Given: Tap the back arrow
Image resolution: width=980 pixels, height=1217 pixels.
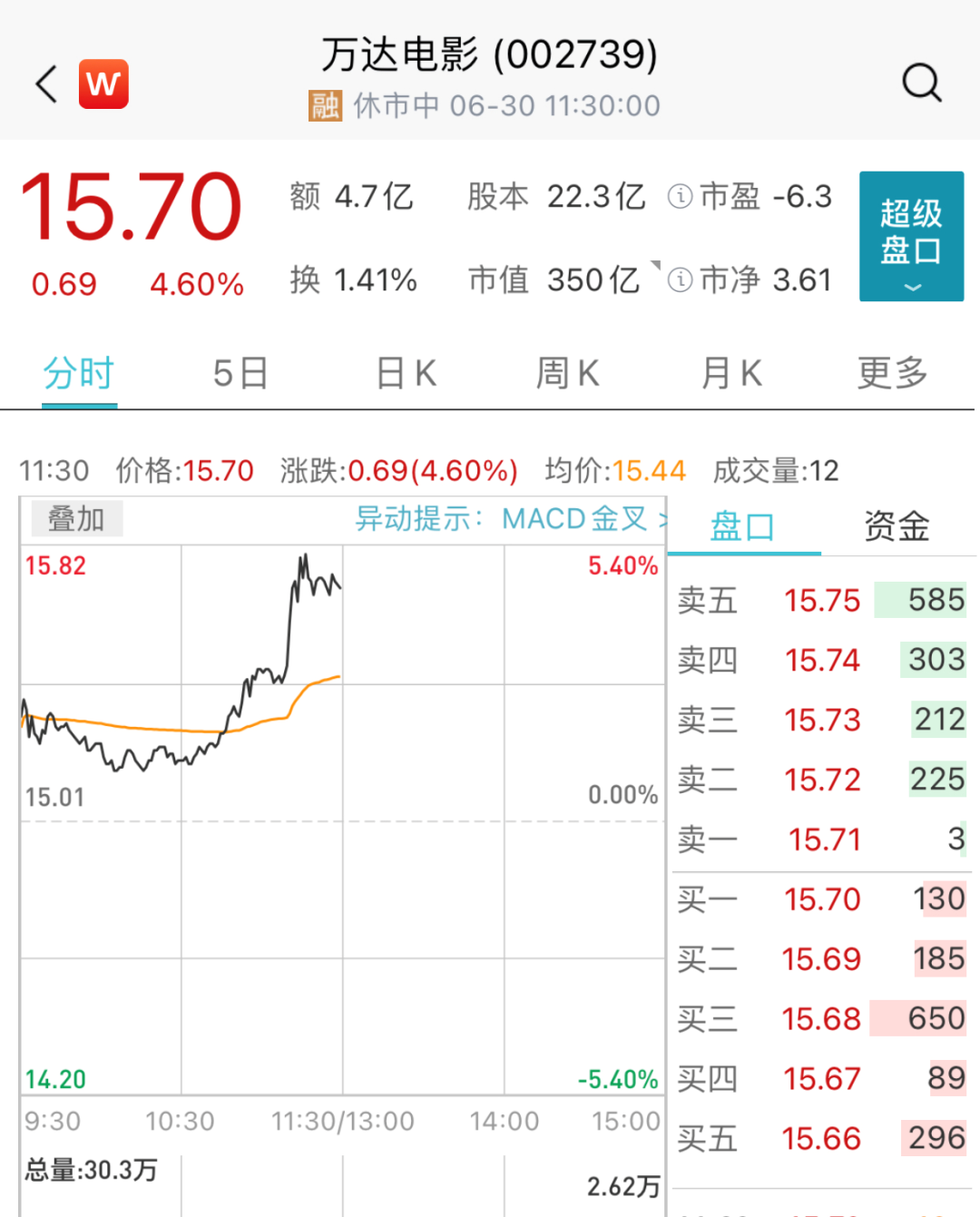Looking at the screenshot, I should point(44,83).
